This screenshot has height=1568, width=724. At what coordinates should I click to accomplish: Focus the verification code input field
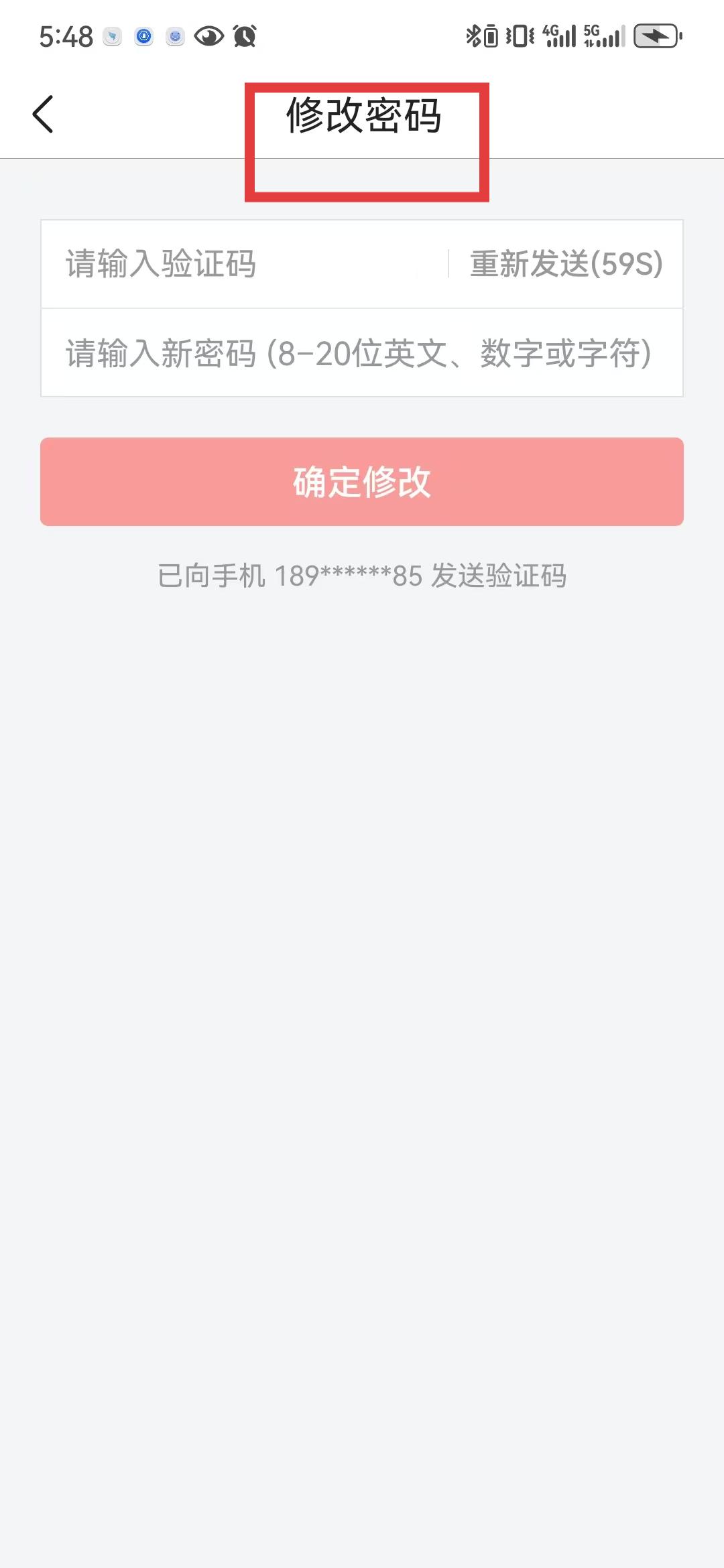point(241,264)
